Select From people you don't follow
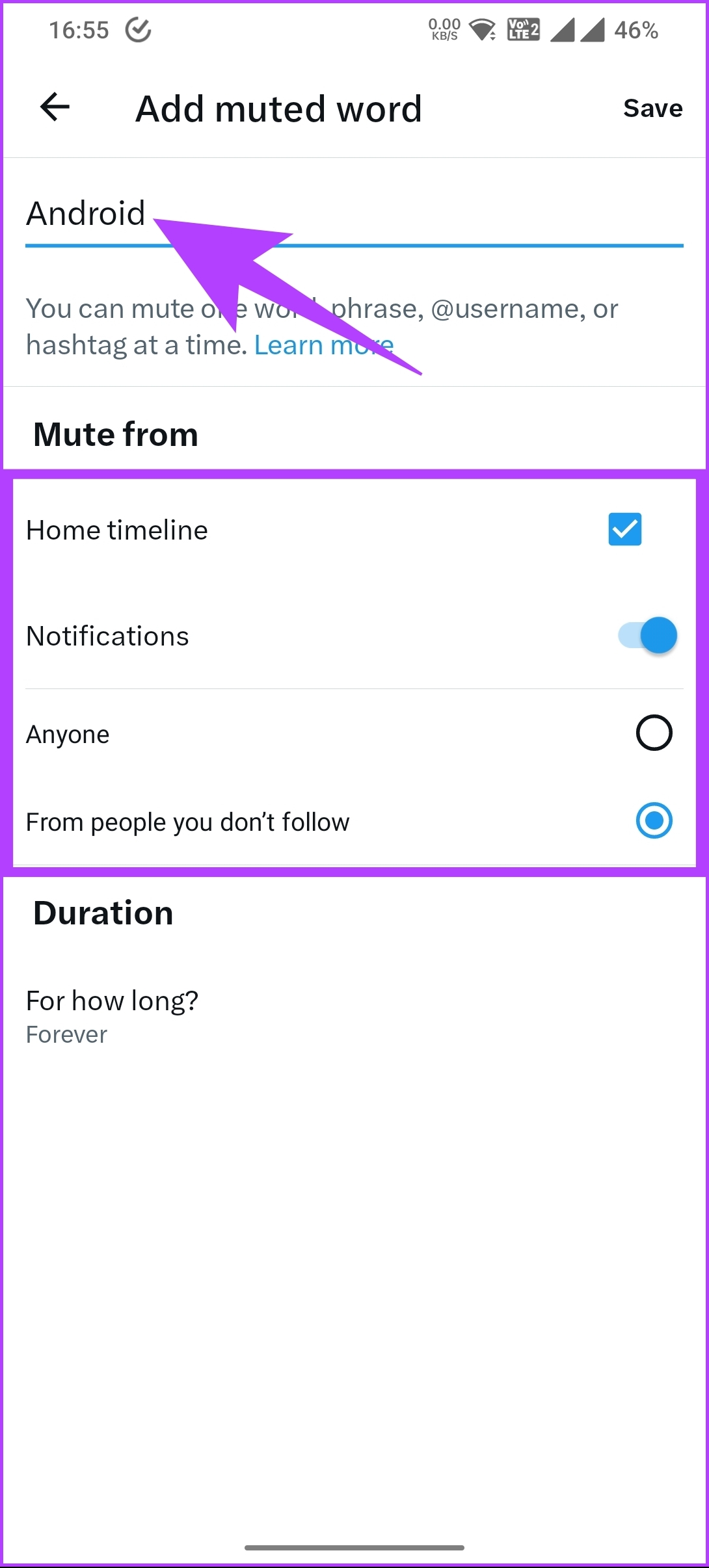709x1568 pixels. (x=654, y=820)
